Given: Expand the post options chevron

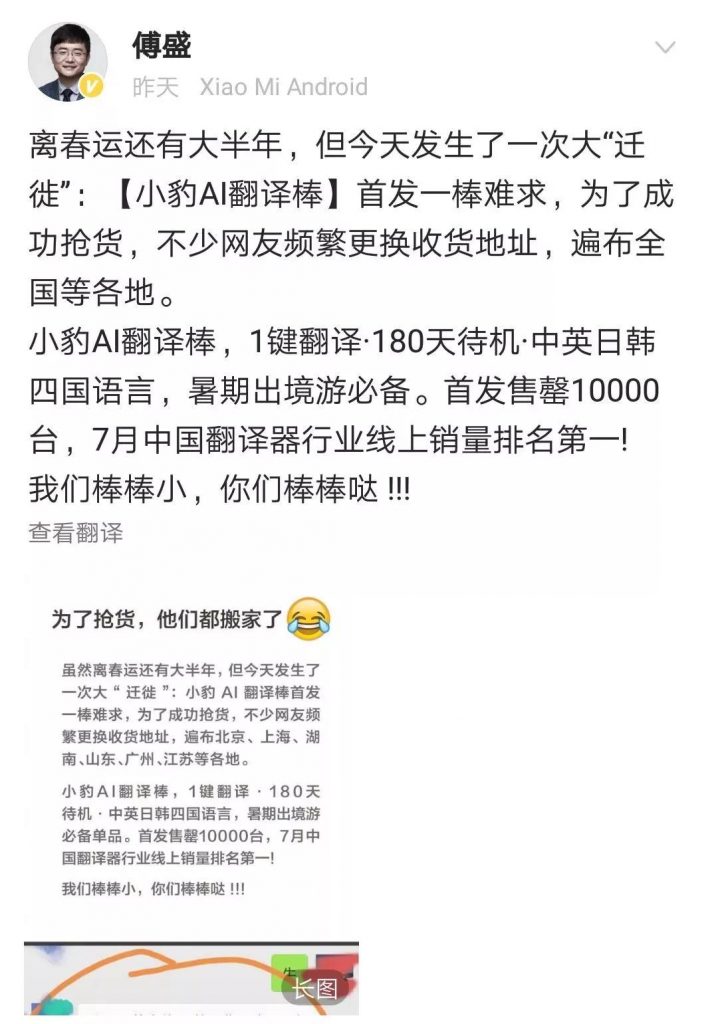Looking at the screenshot, I should 664,48.
